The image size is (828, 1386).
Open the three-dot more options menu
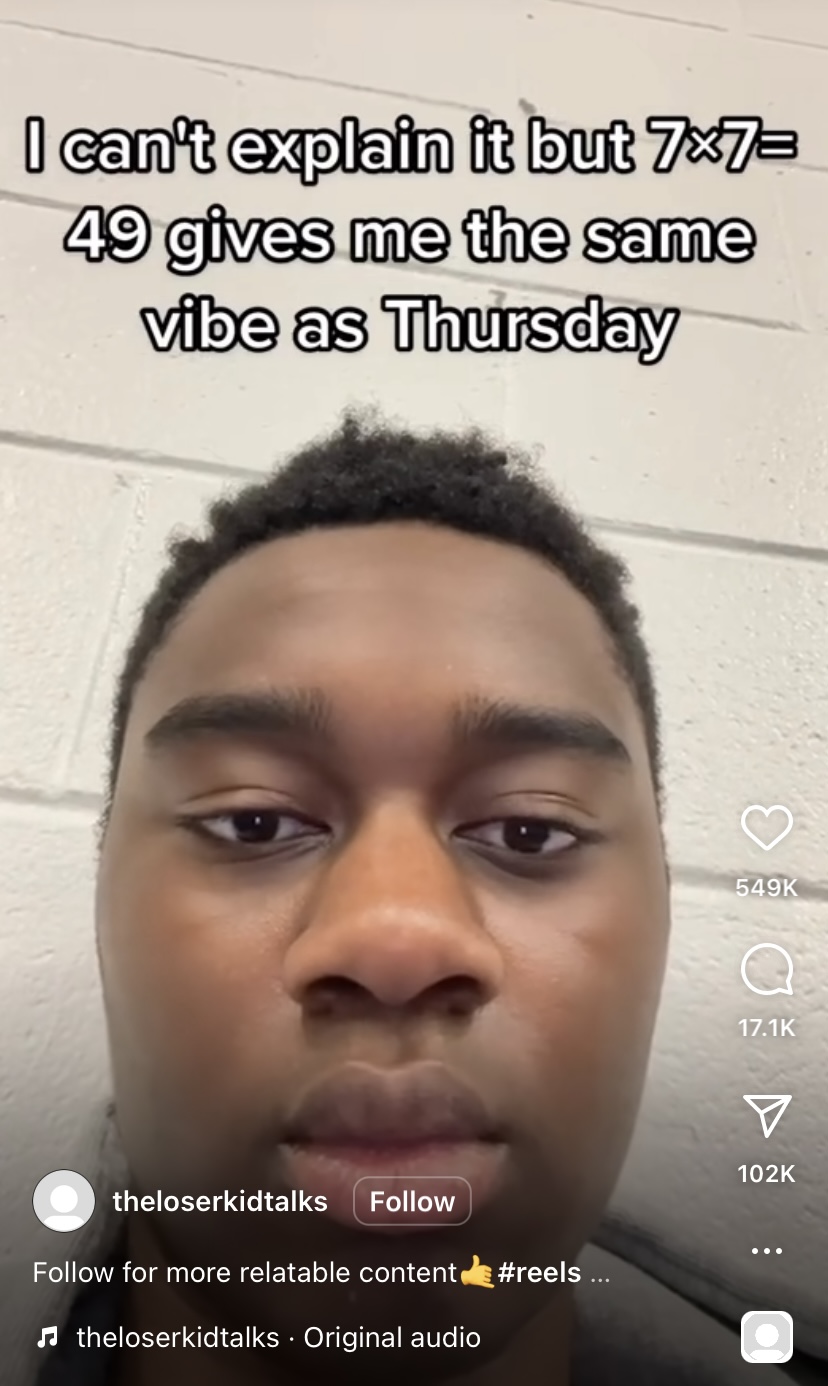767,1251
